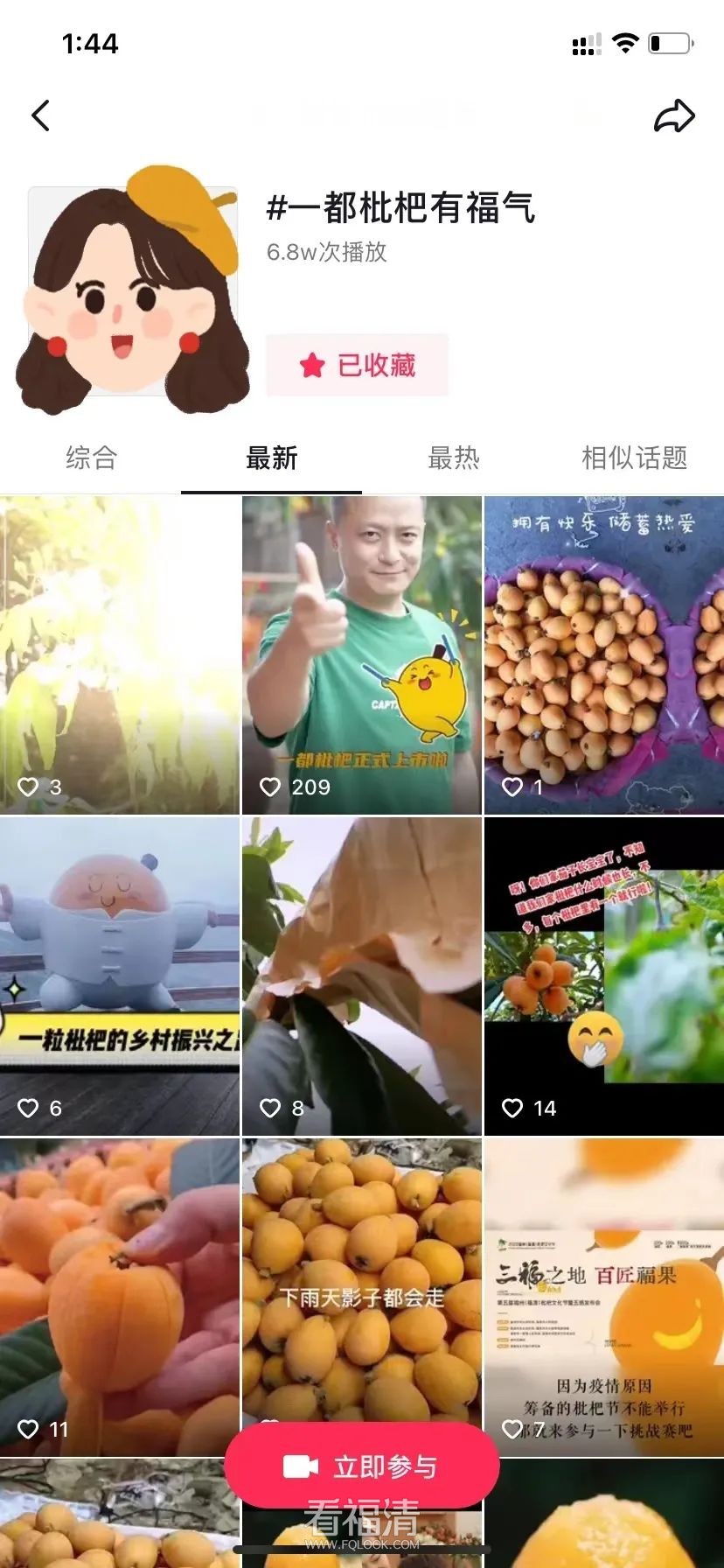
Task: Select the 最新 tab
Action: pos(272,458)
